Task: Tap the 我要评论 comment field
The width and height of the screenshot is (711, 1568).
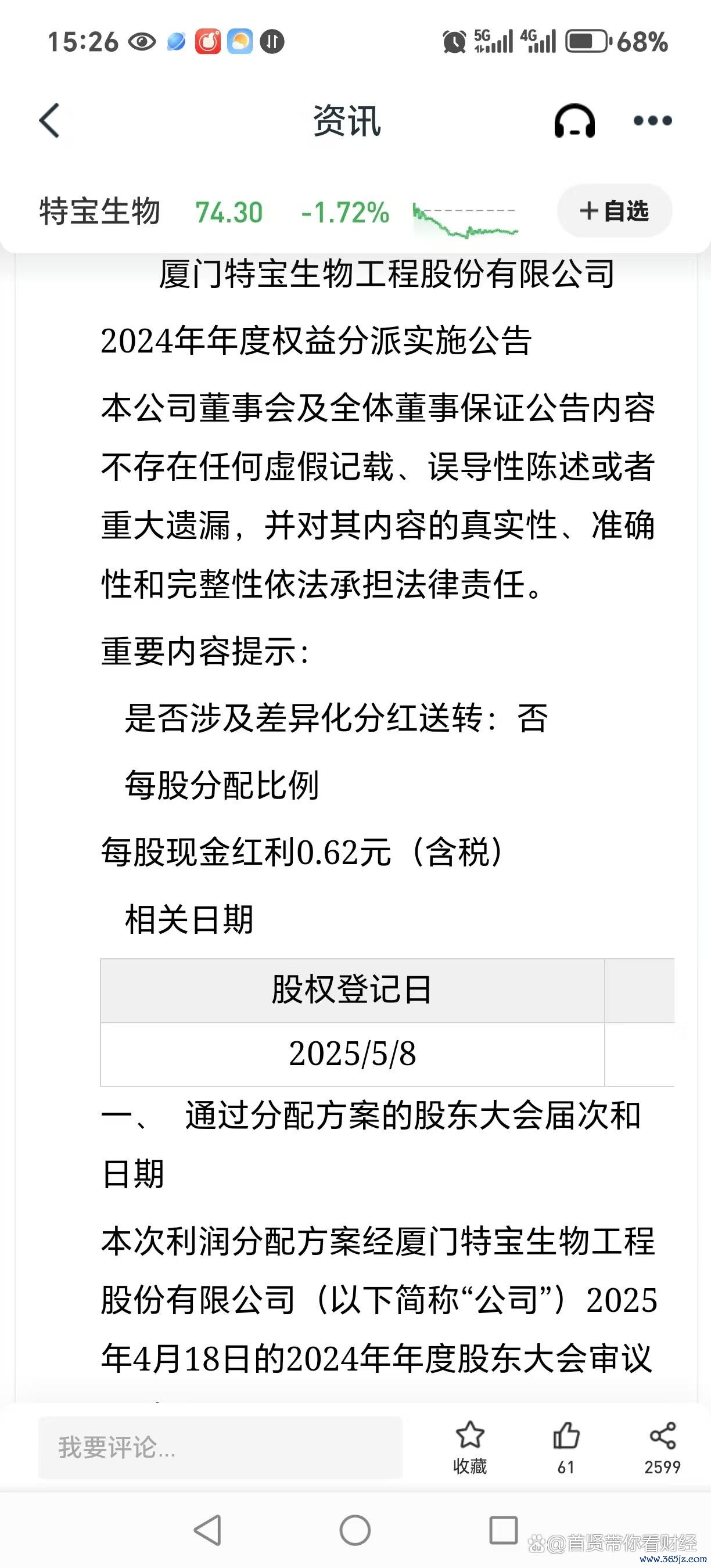Action: point(220,1447)
